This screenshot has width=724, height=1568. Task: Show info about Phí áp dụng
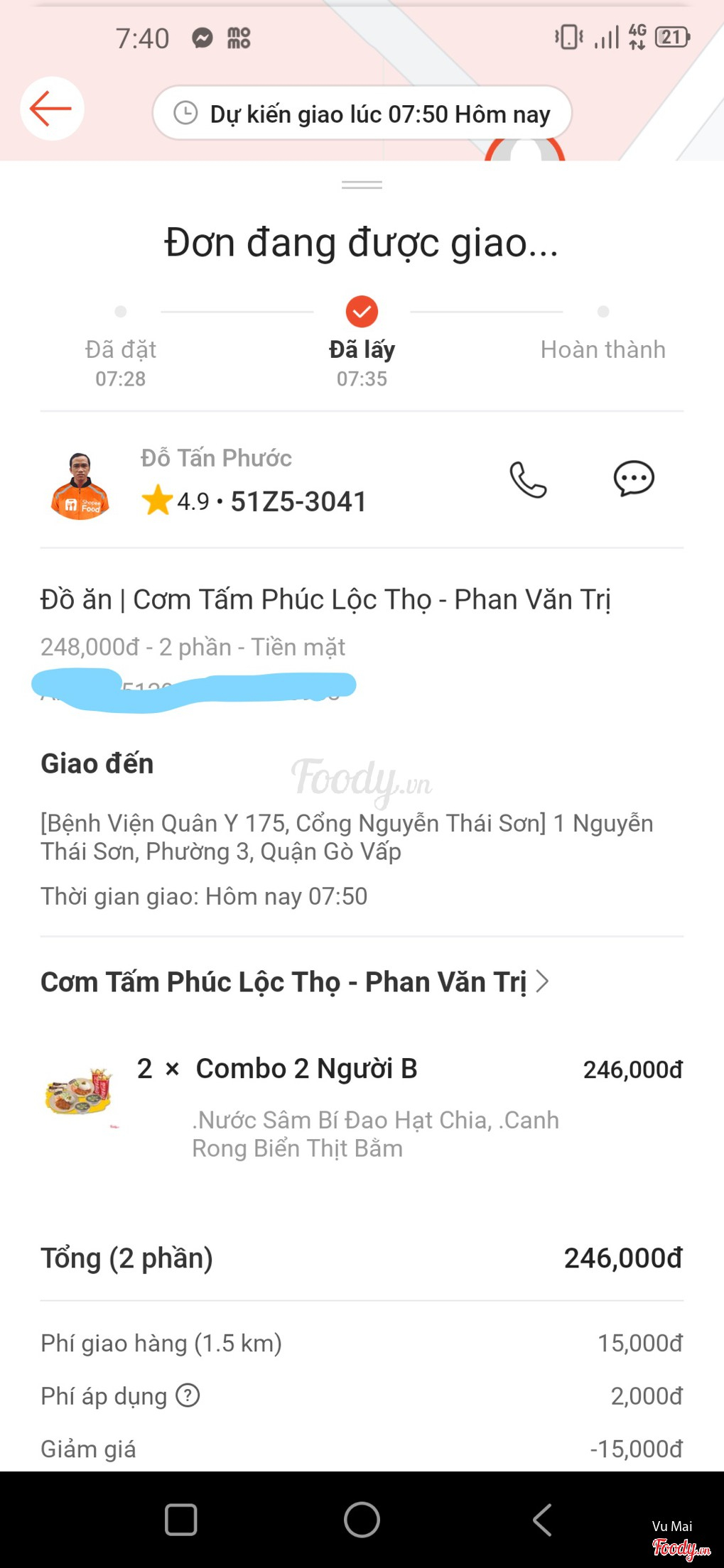click(188, 1395)
